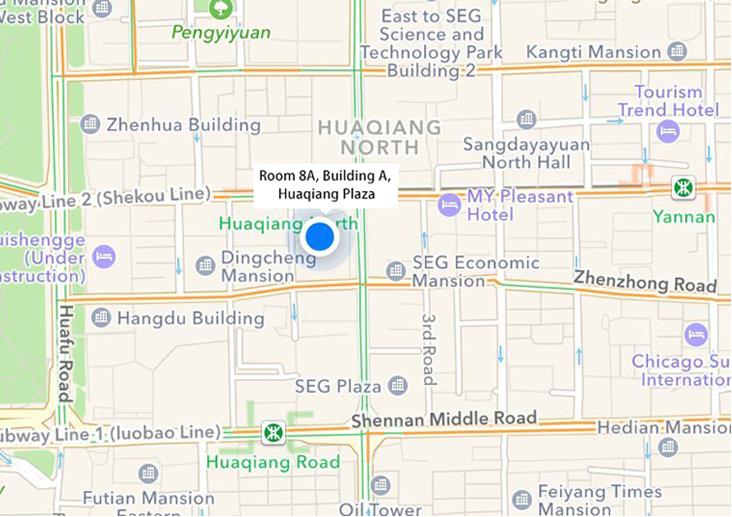Tap the blue current location dot
The image size is (732, 517).
click(x=319, y=237)
